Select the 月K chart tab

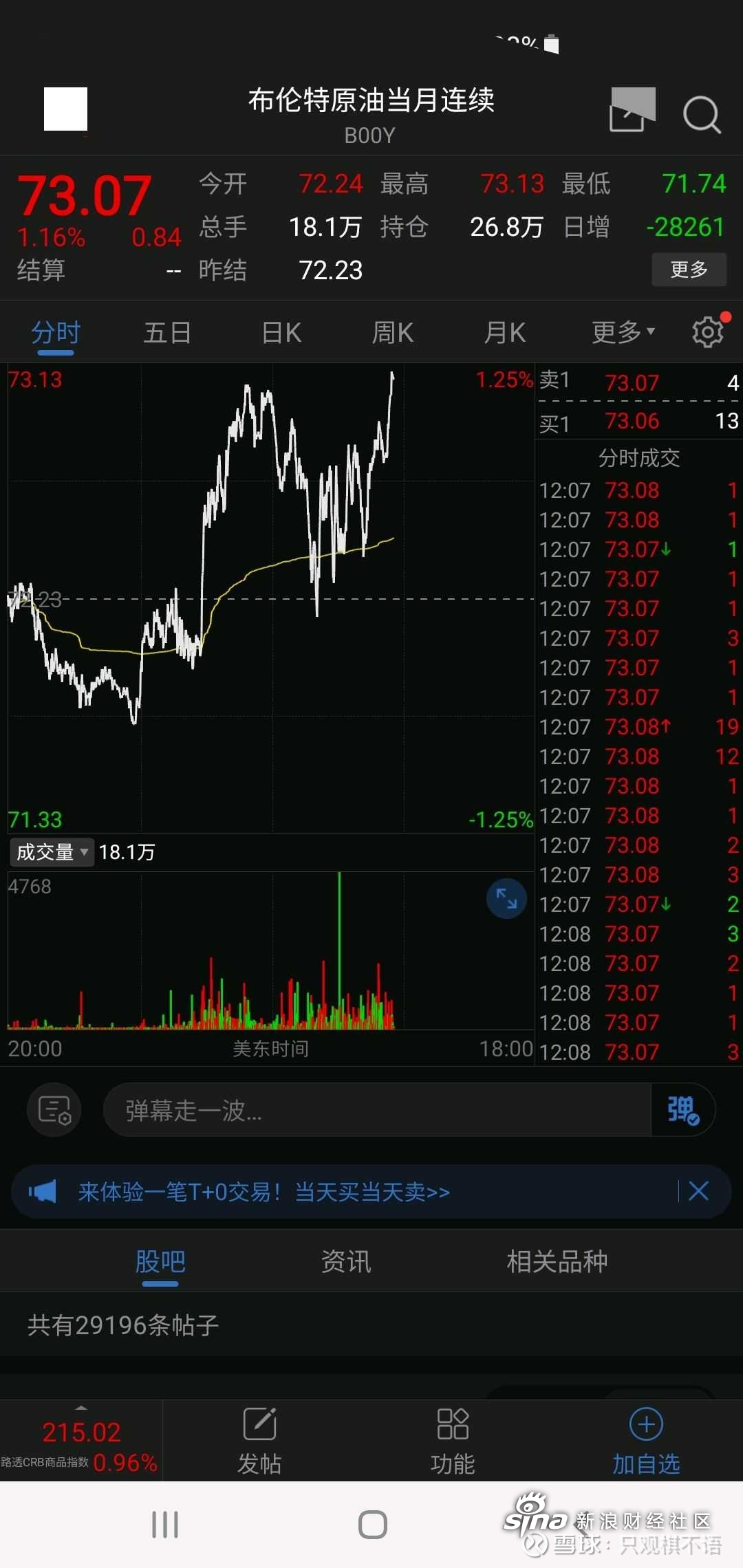tap(505, 333)
